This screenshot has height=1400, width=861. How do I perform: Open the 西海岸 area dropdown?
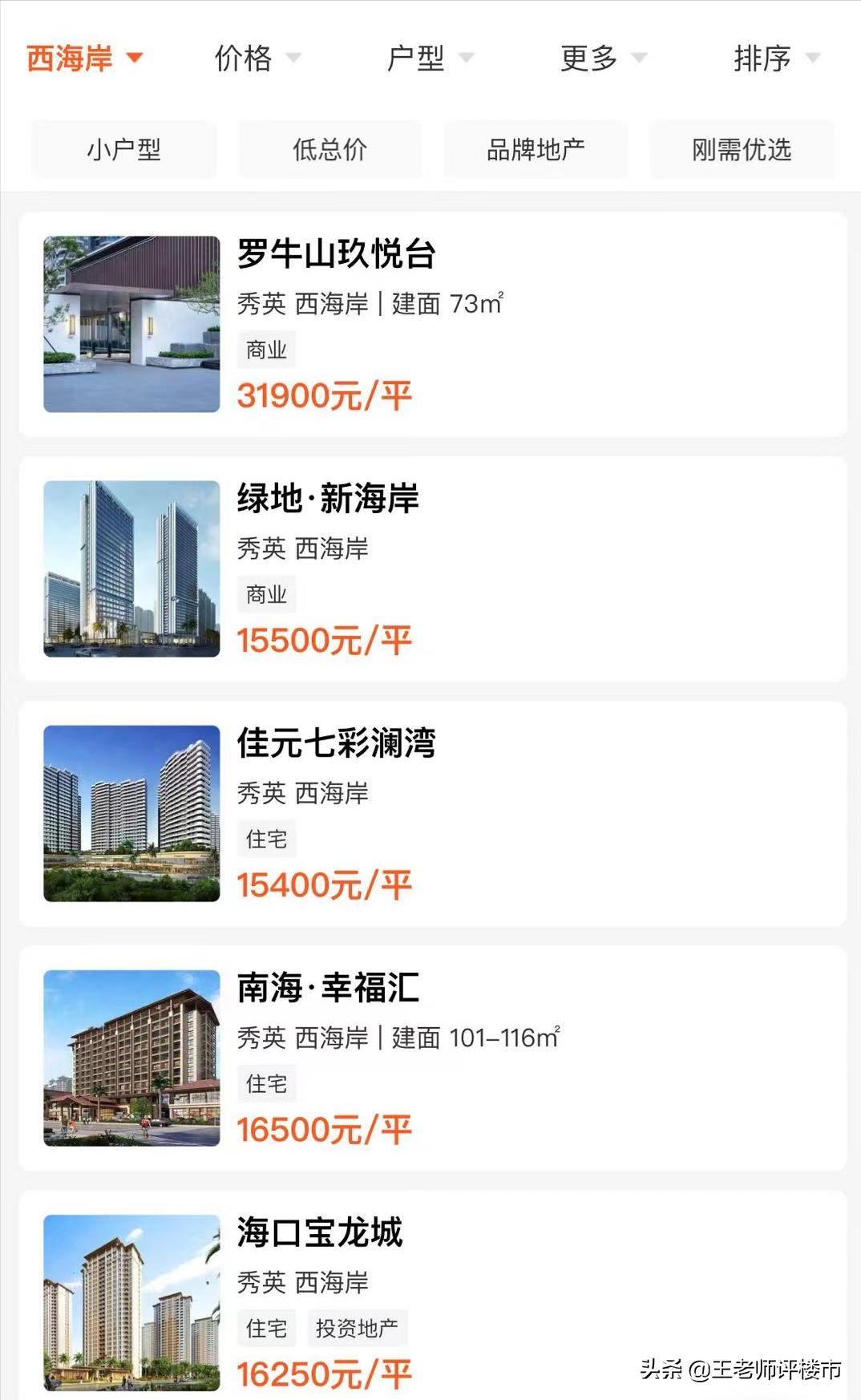(84, 59)
